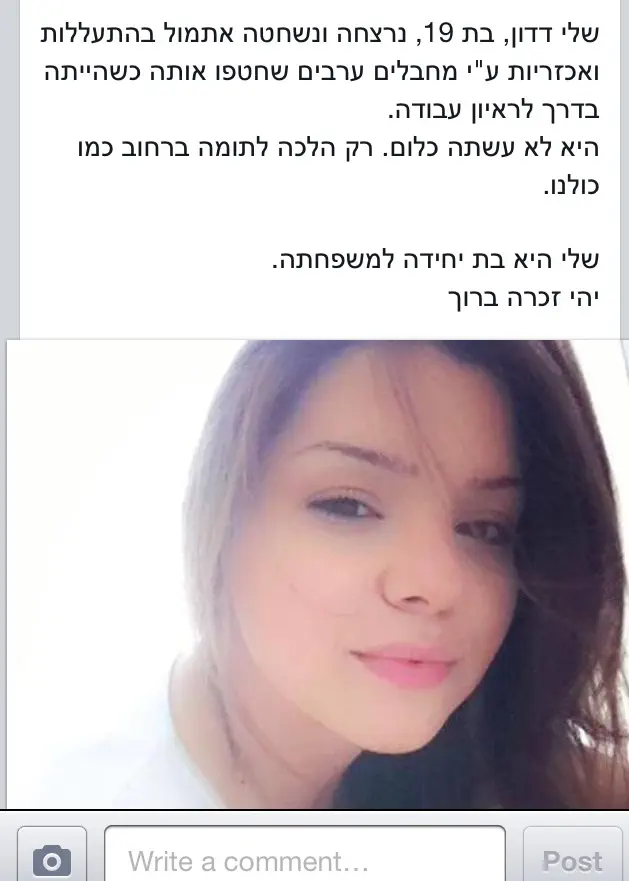
Task: Tap the Post button to submit comment
Action: pos(572,859)
